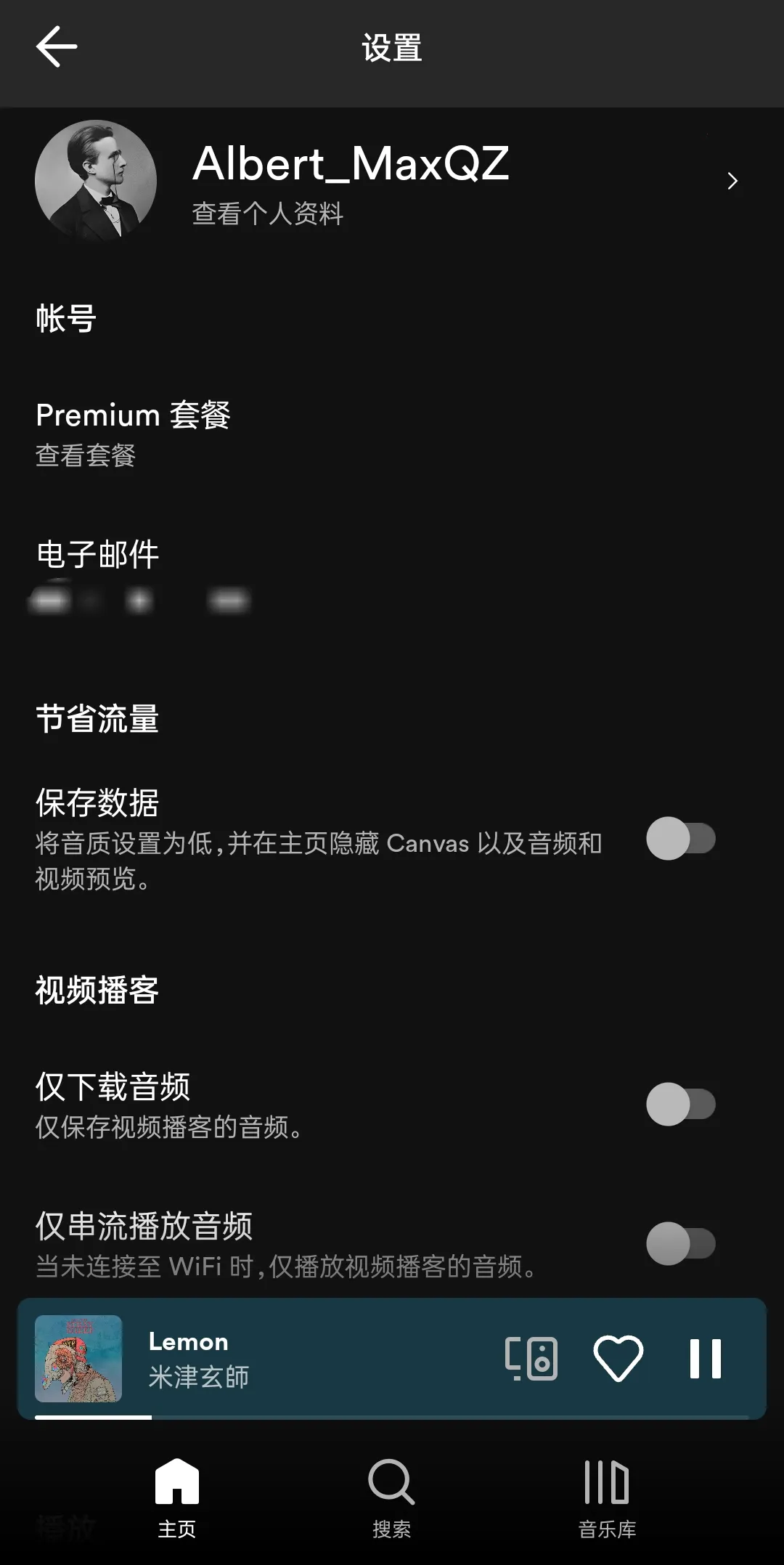Open the Library icon 音乐库
This screenshot has height=1565, width=784.
point(607,1496)
